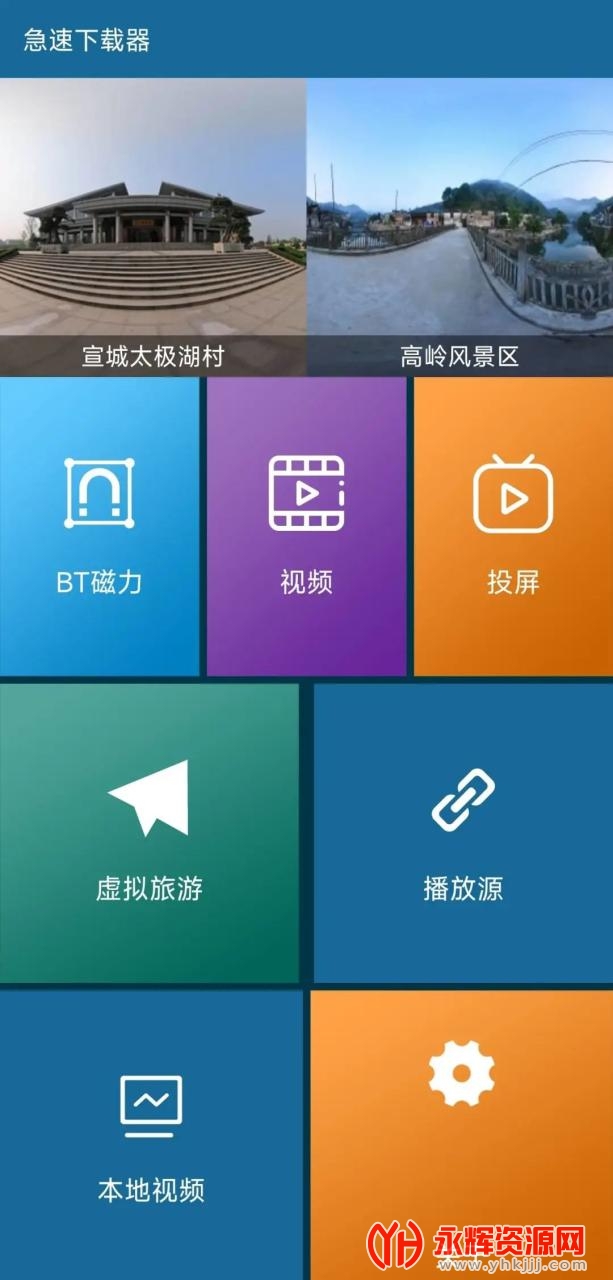Open the 高岭风景区 panorama tile
This screenshot has width=613, height=1280.
pos(460,227)
